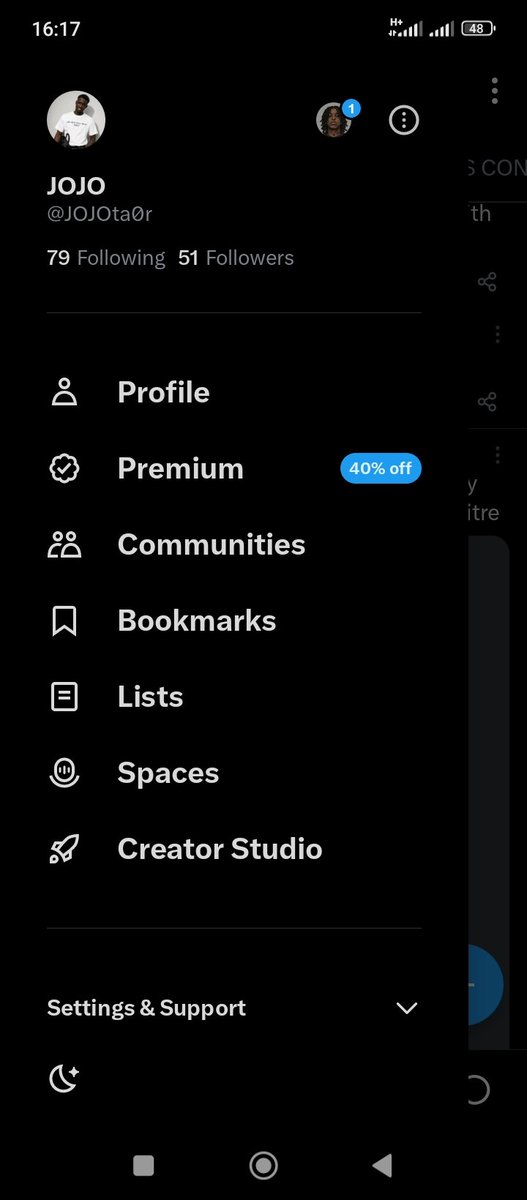
Task: Open Bookmarks
Action: 234,620
